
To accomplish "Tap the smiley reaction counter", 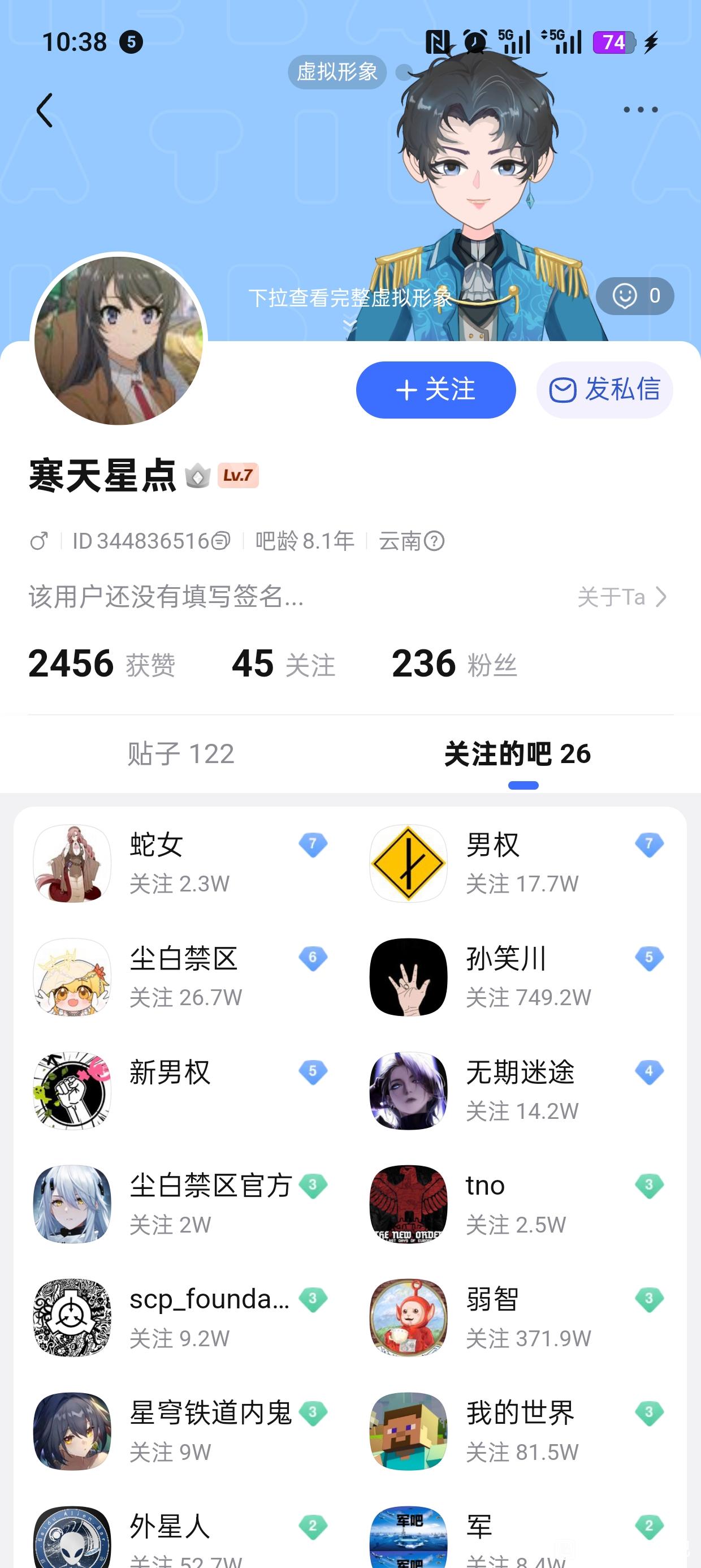I will 635,296.
